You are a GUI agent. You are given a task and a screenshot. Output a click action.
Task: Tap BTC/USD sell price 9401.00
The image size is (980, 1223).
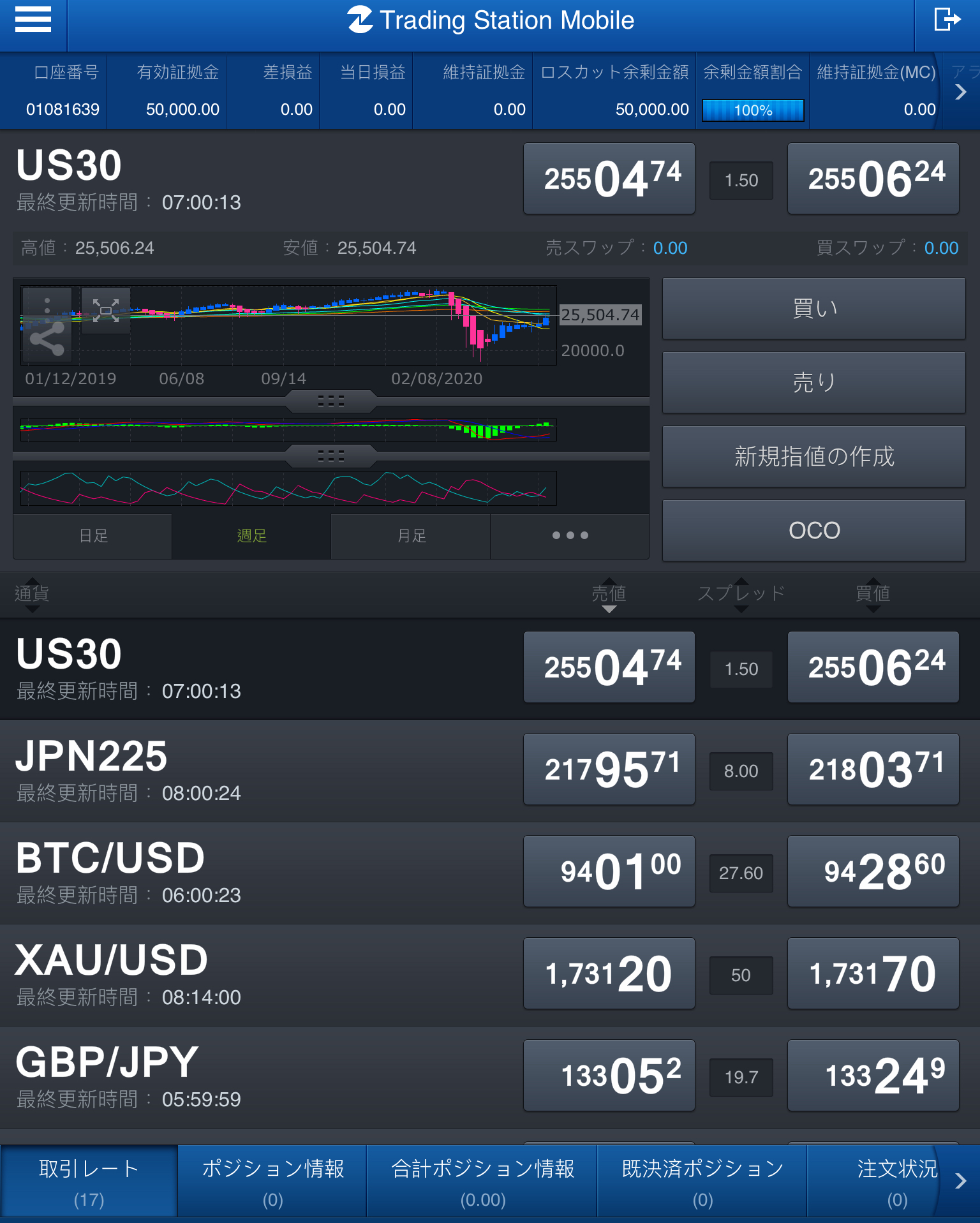tap(609, 871)
